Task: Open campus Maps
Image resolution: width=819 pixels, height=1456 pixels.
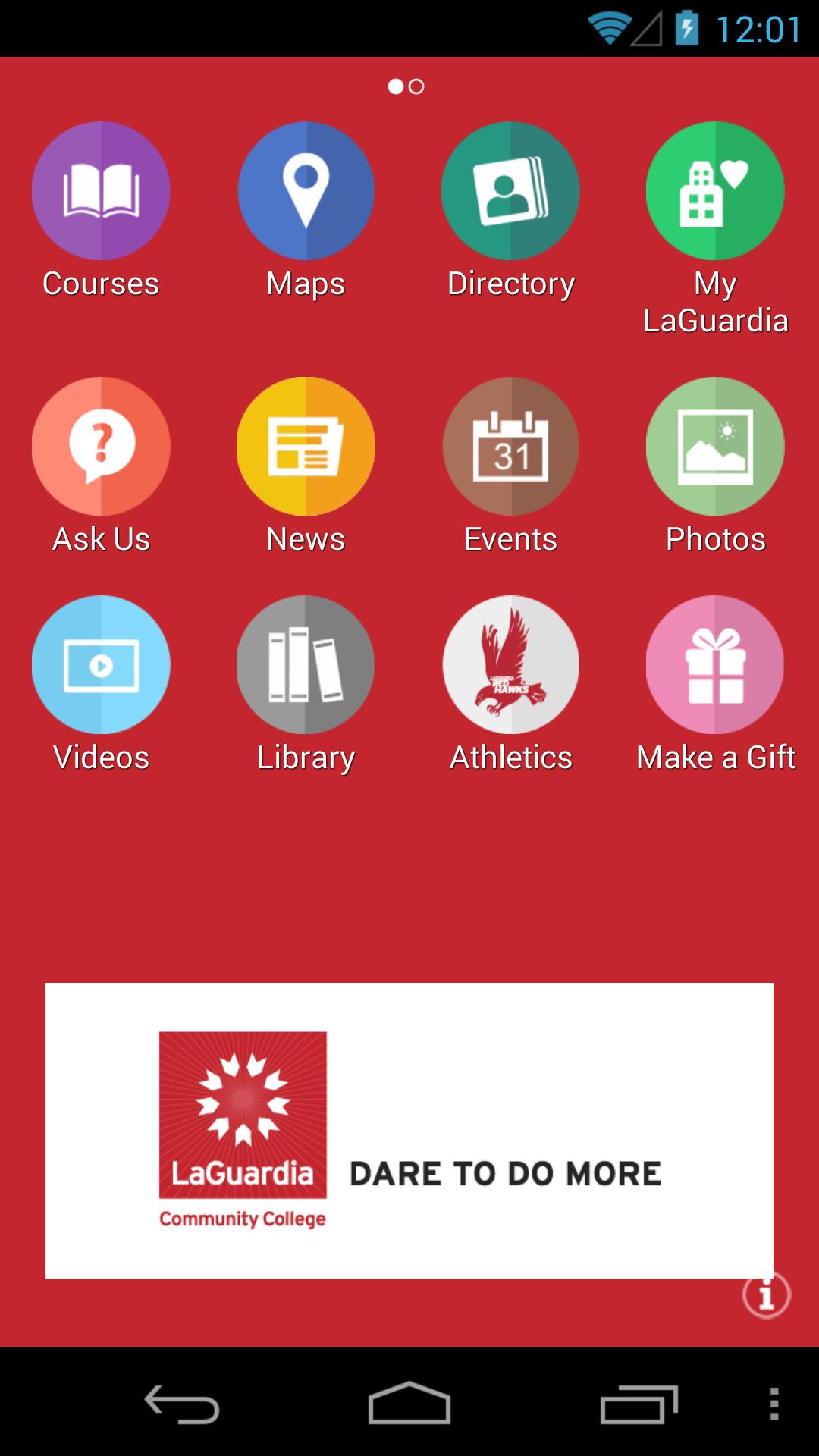Action: (306, 191)
